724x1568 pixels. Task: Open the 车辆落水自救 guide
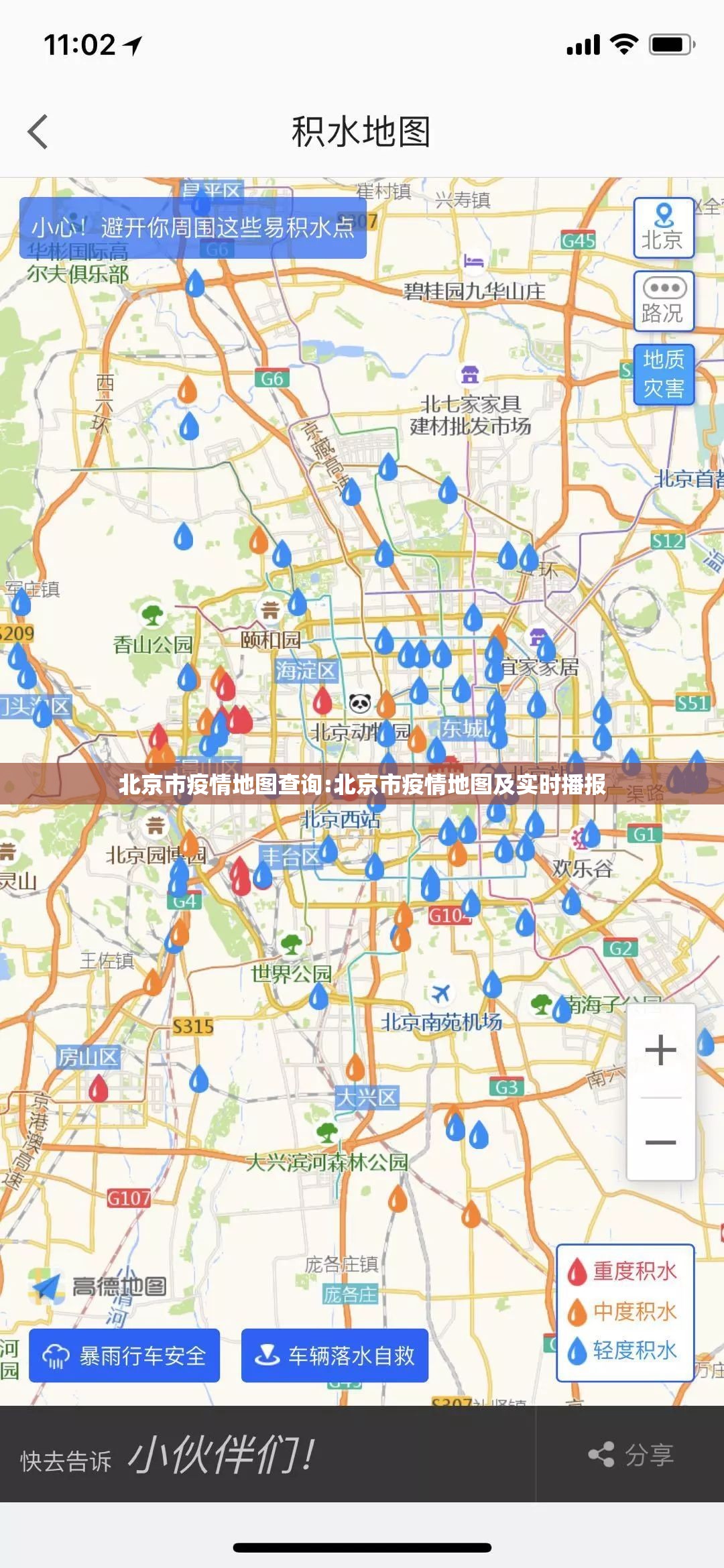(x=335, y=1355)
